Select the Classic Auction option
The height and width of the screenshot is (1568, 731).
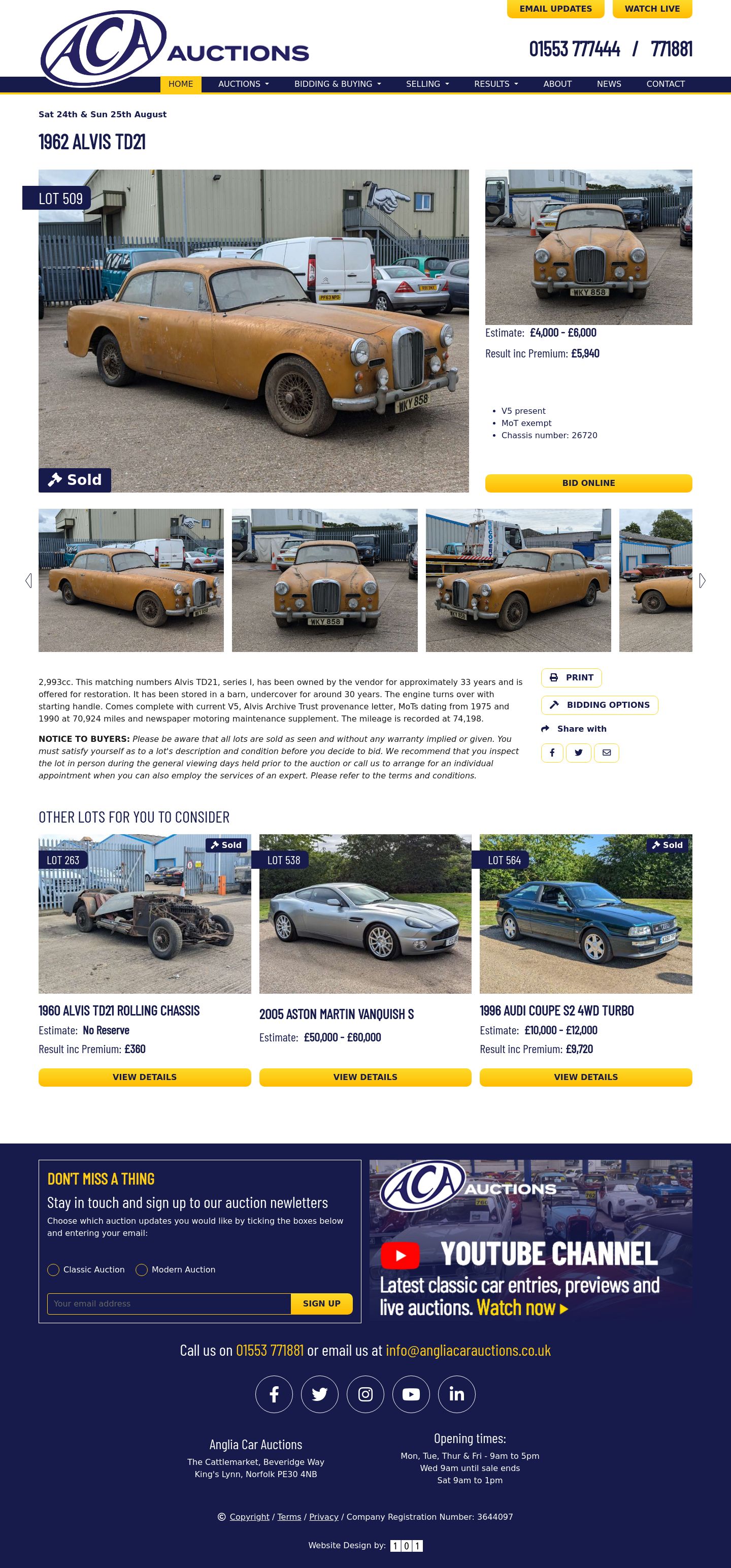[54, 1270]
